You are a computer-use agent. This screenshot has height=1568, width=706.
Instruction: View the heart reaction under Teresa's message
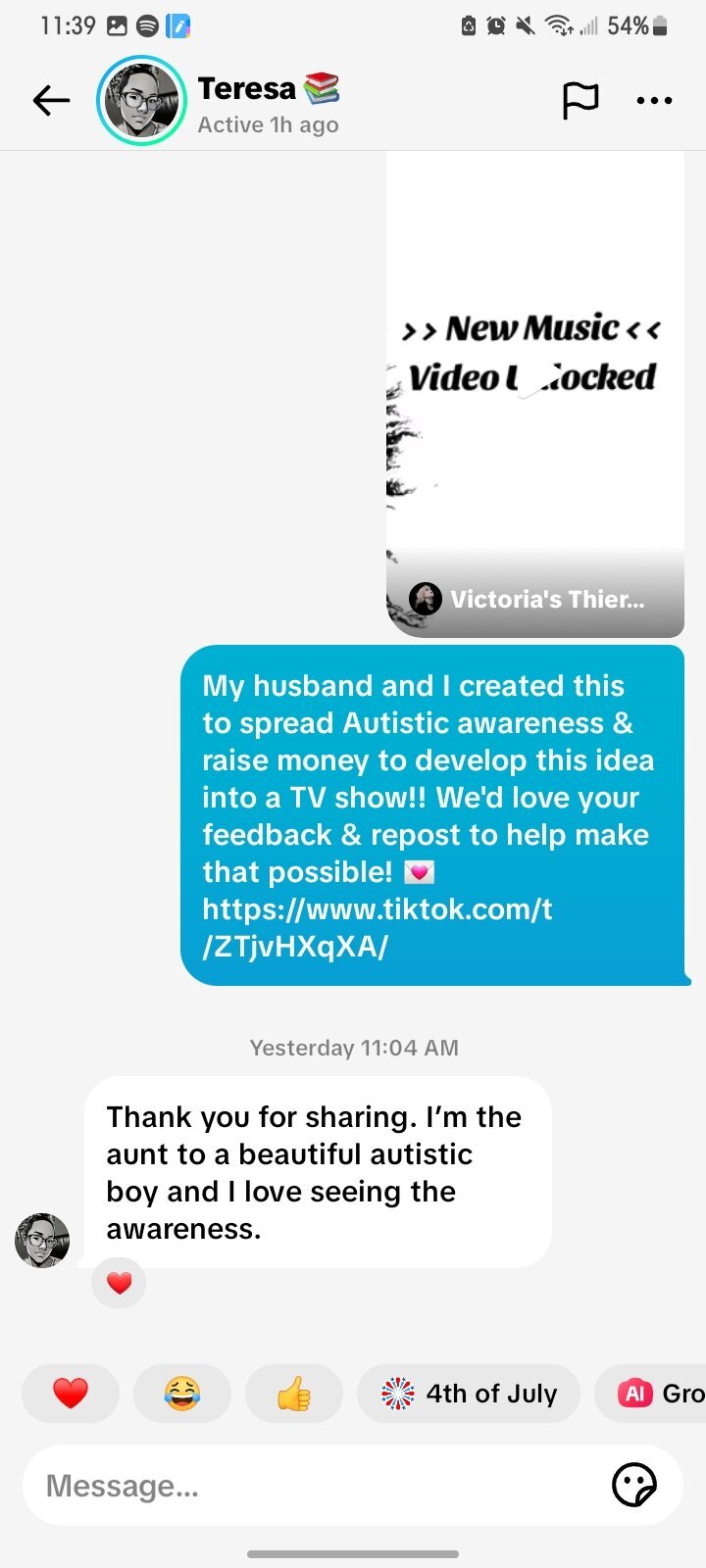coord(119,1283)
